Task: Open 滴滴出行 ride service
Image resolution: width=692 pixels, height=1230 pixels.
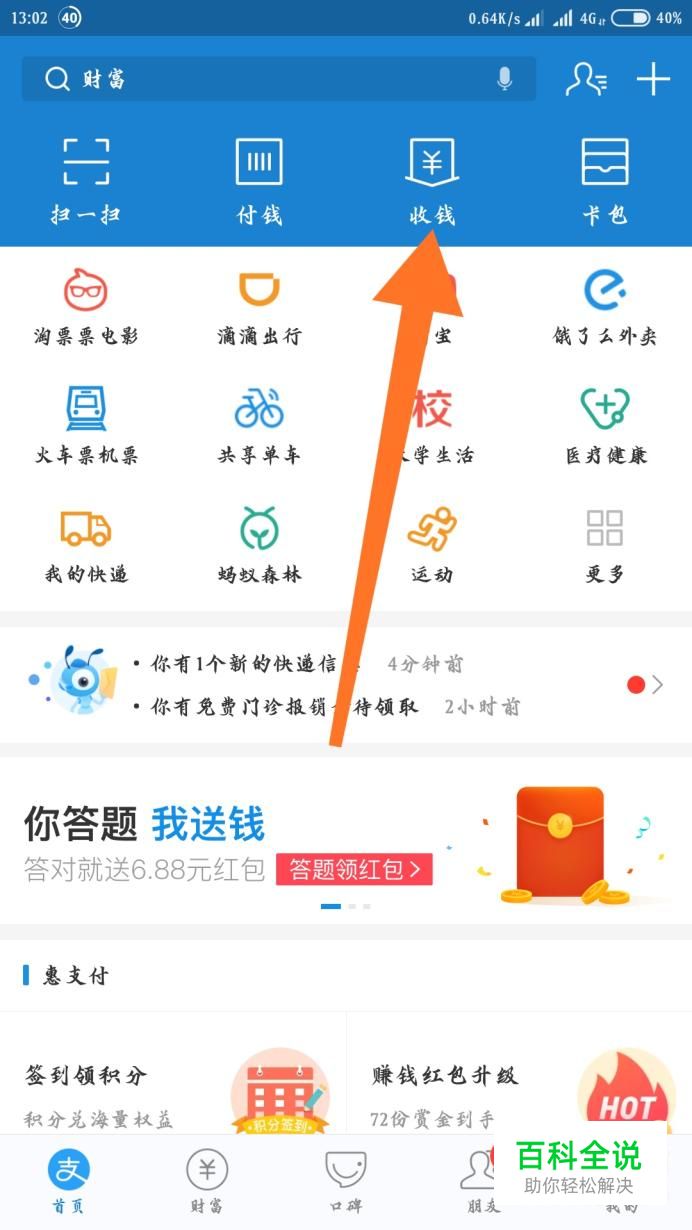Action: pyautogui.click(x=259, y=306)
